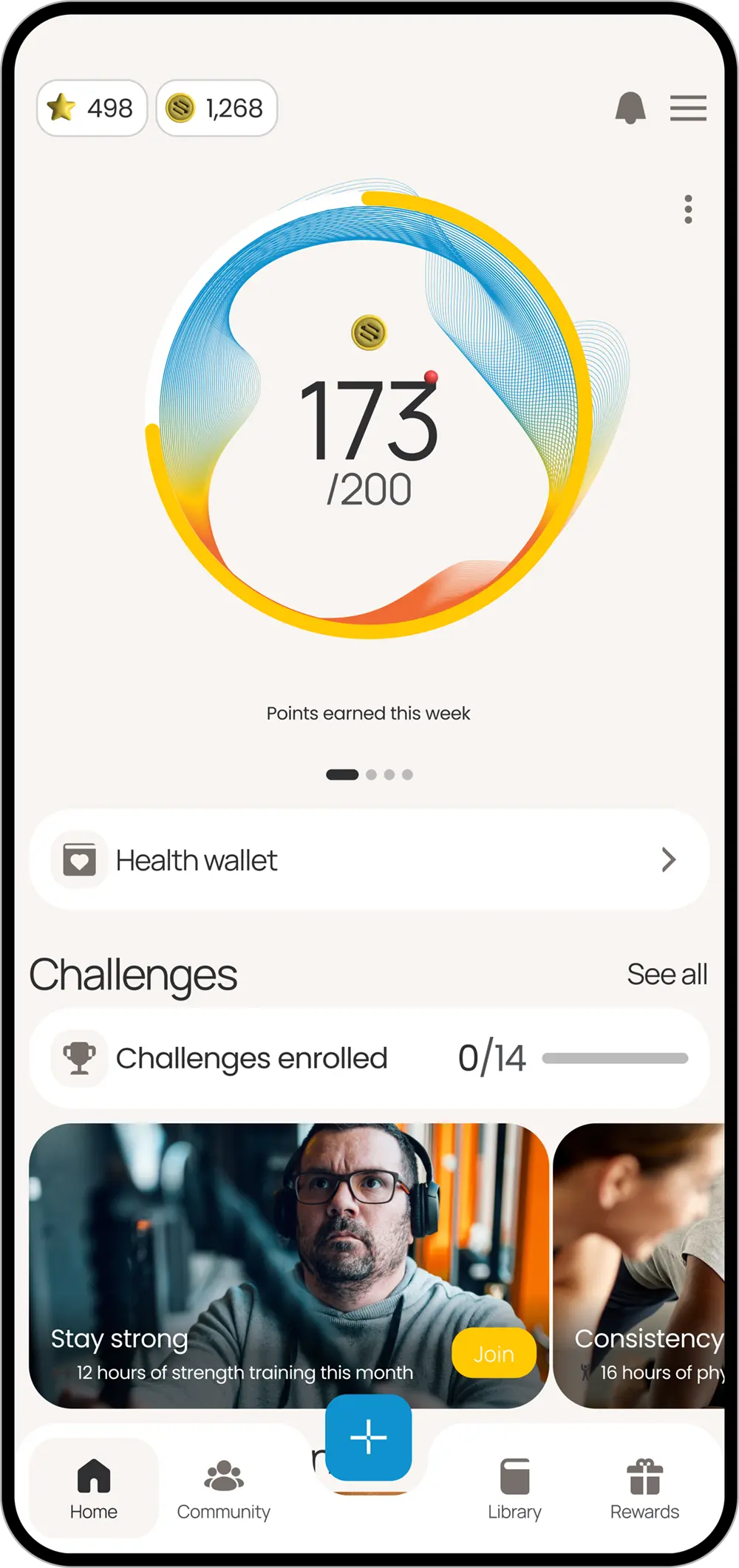This screenshot has height=1568, width=739.
Task: Tap the carousel page indicator dots
Action: coord(369,774)
